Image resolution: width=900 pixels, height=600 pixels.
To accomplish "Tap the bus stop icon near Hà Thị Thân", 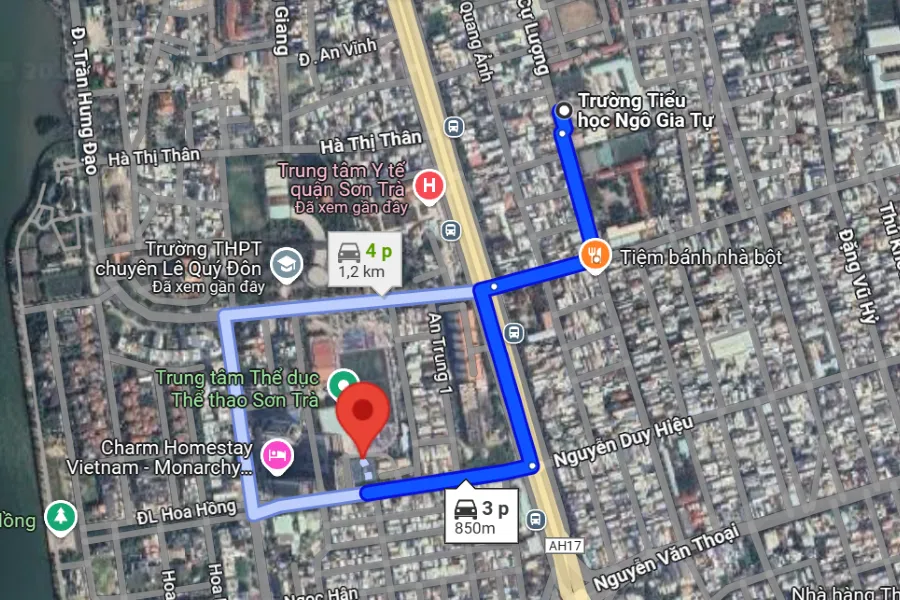I will [x=453, y=127].
